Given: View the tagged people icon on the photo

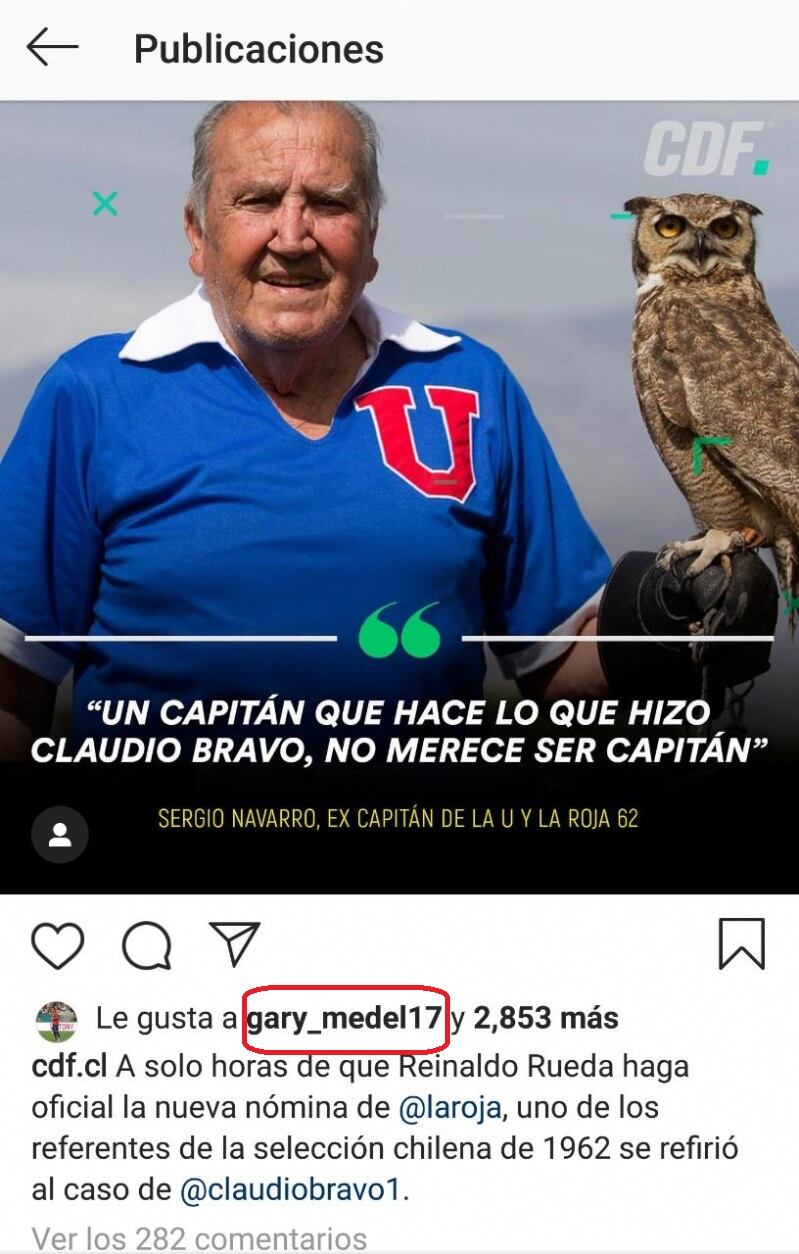Looking at the screenshot, I should (60, 834).
